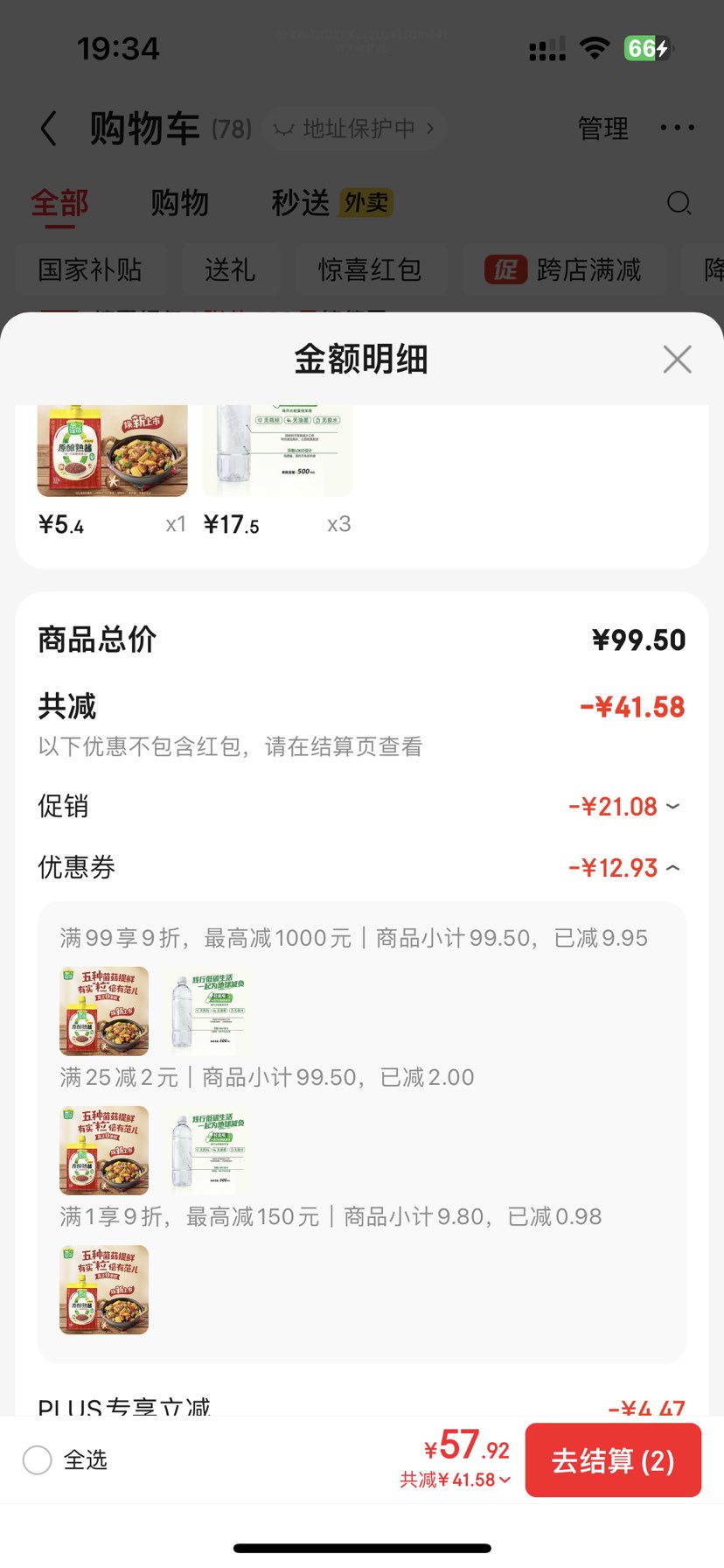Screen dimensions: 724x1568
Task: Toggle the 惊喜红包 filter chip
Action: (371, 271)
